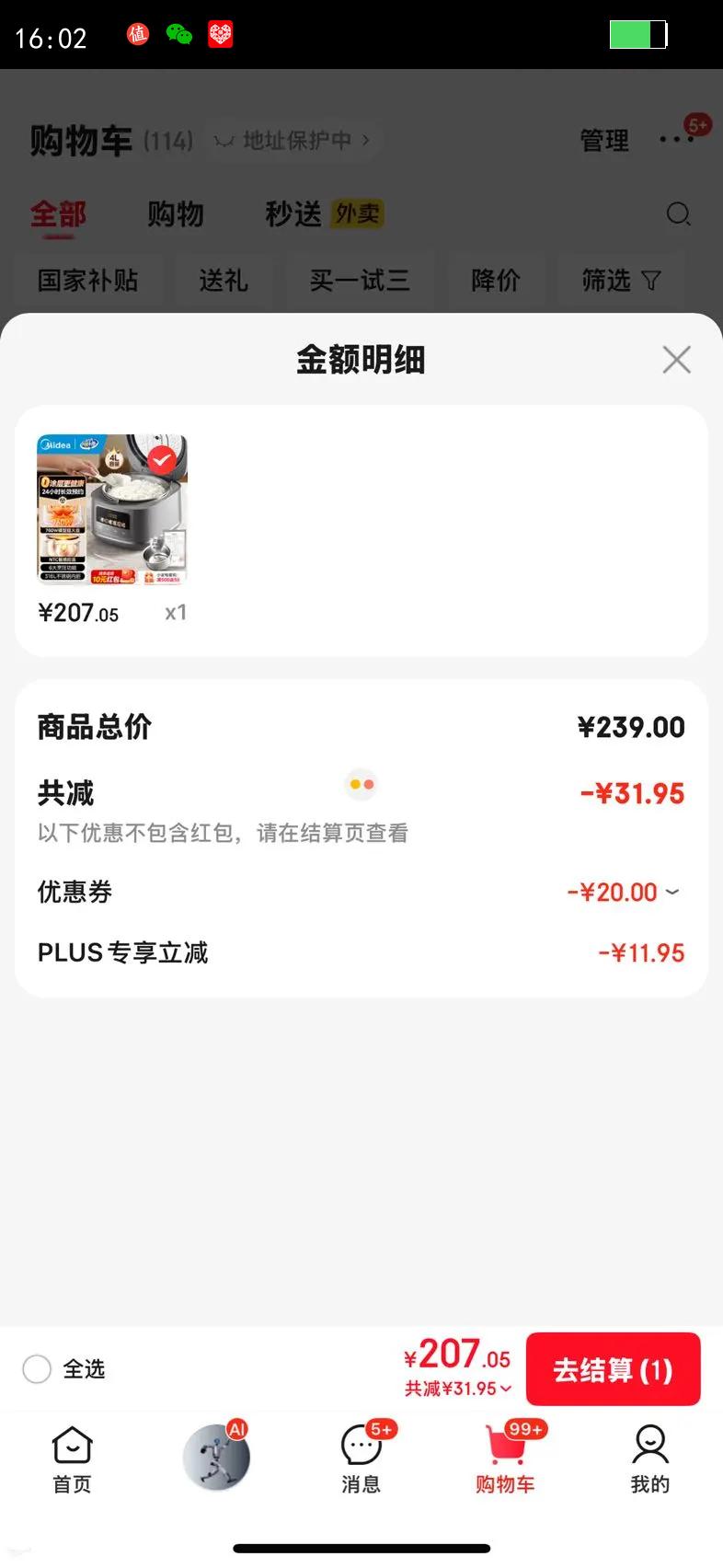Toggle the 值 app icon in status bar

pyautogui.click(x=138, y=34)
